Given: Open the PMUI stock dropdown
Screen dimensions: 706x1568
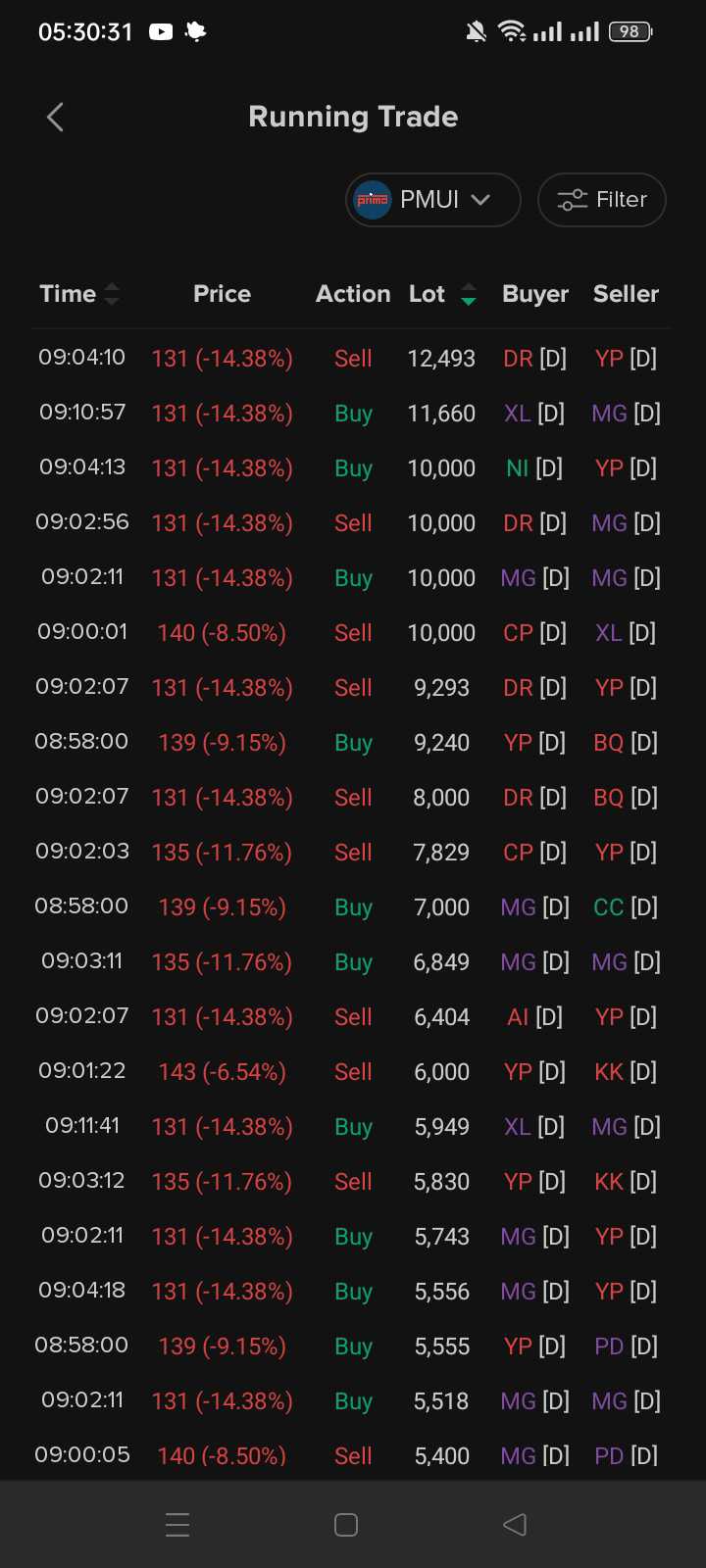Looking at the screenshot, I should (x=432, y=200).
